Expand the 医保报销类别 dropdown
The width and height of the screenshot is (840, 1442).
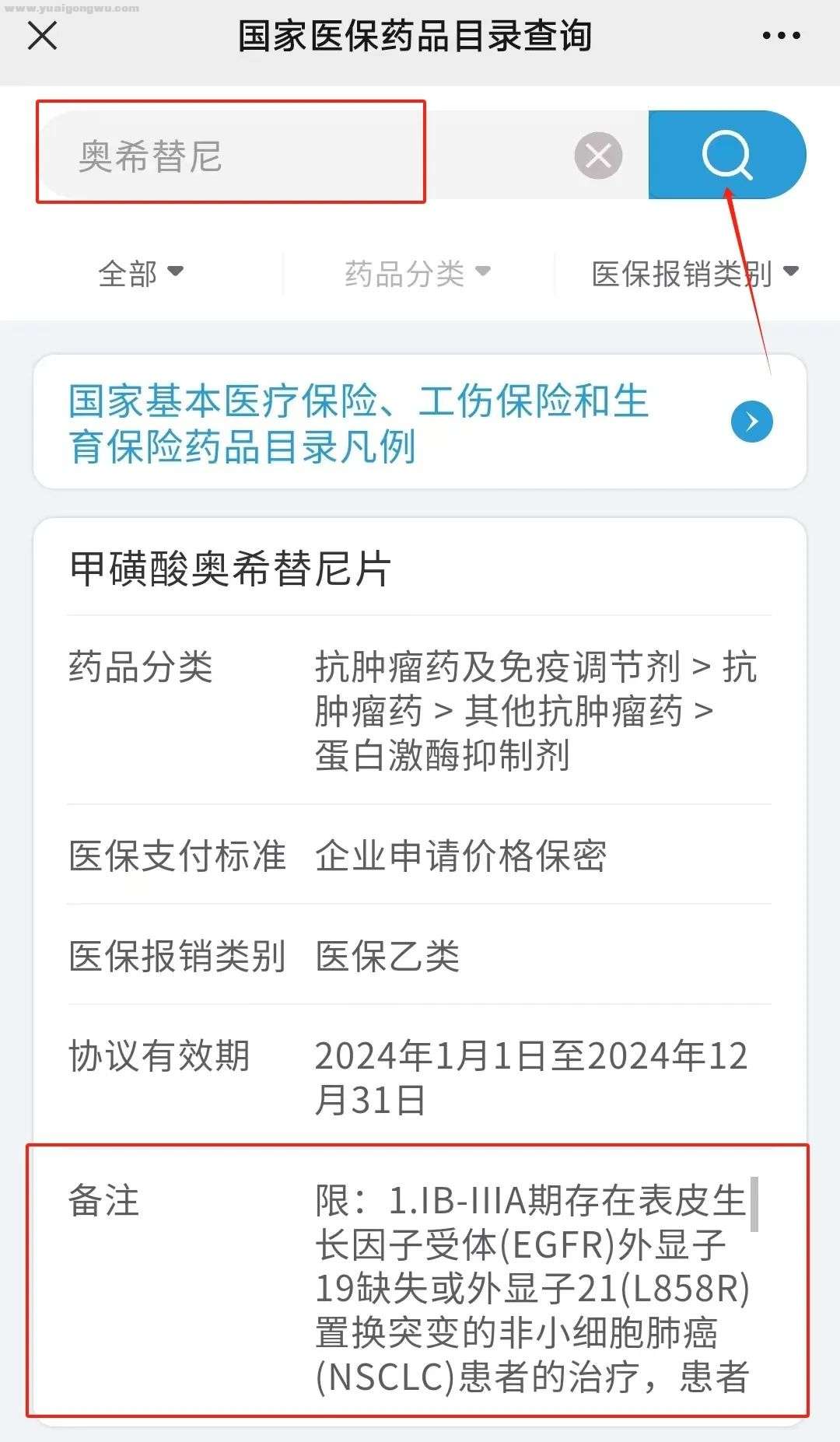[x=695, y=273]
